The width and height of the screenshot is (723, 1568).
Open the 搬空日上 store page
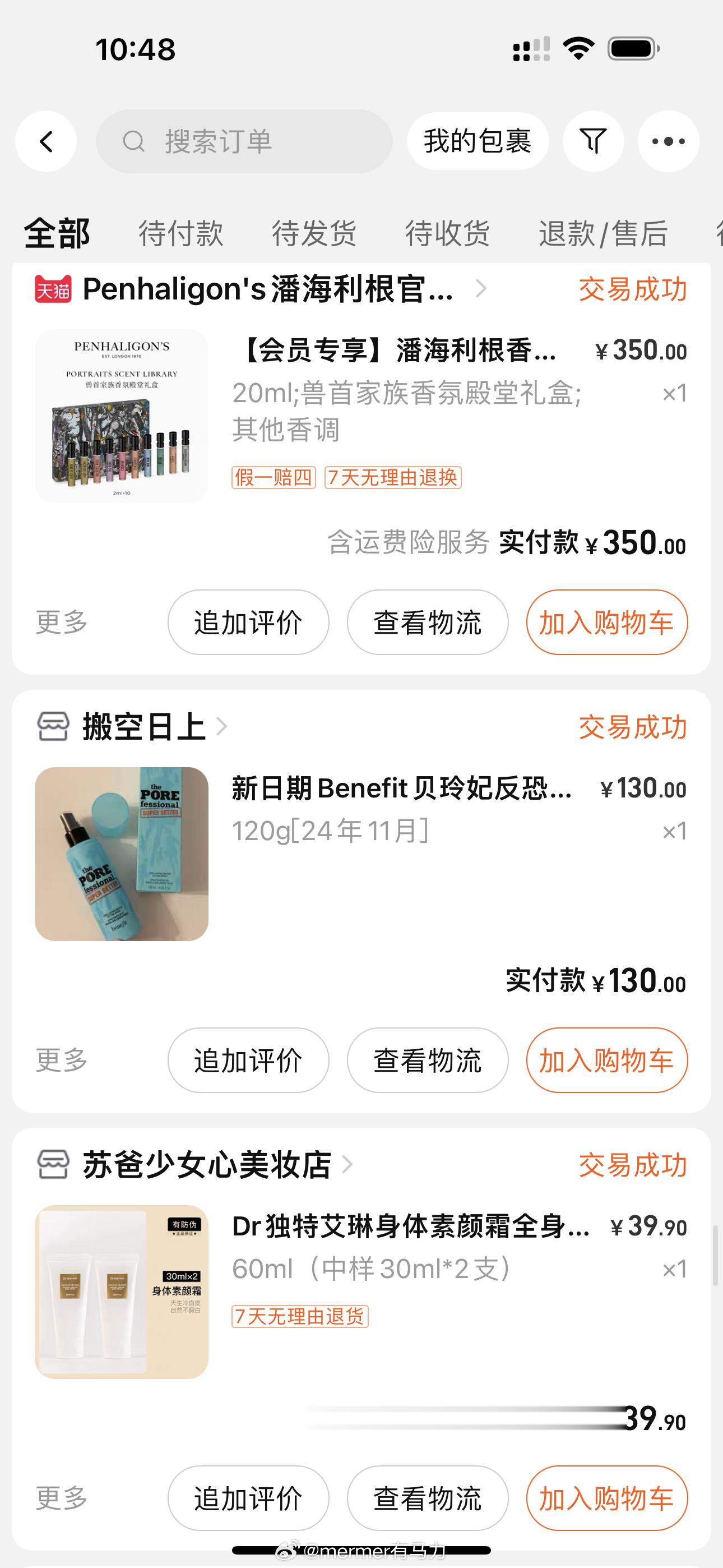[x=144, y=727]
